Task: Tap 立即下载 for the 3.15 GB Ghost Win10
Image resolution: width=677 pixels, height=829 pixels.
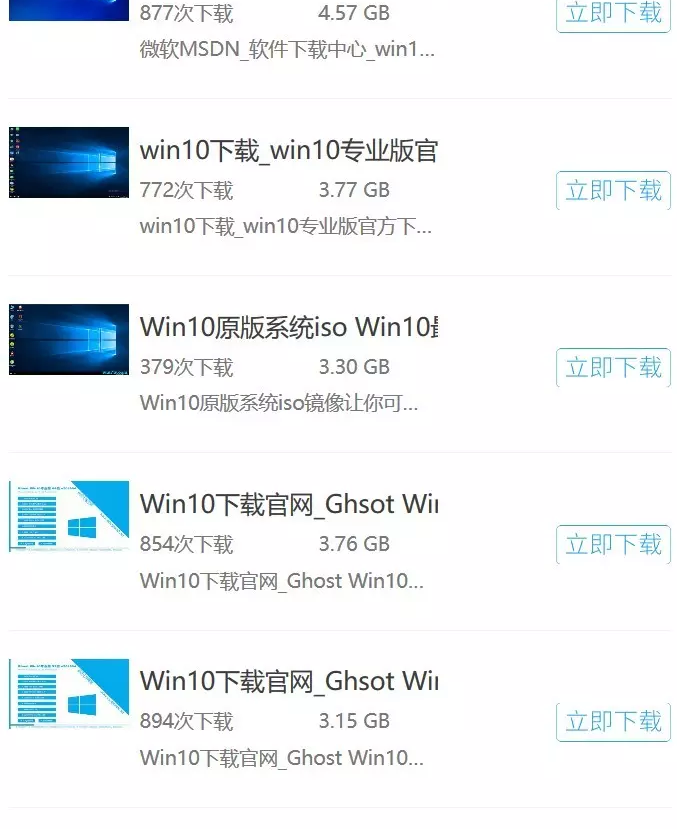Action: [x=613, y=721]
